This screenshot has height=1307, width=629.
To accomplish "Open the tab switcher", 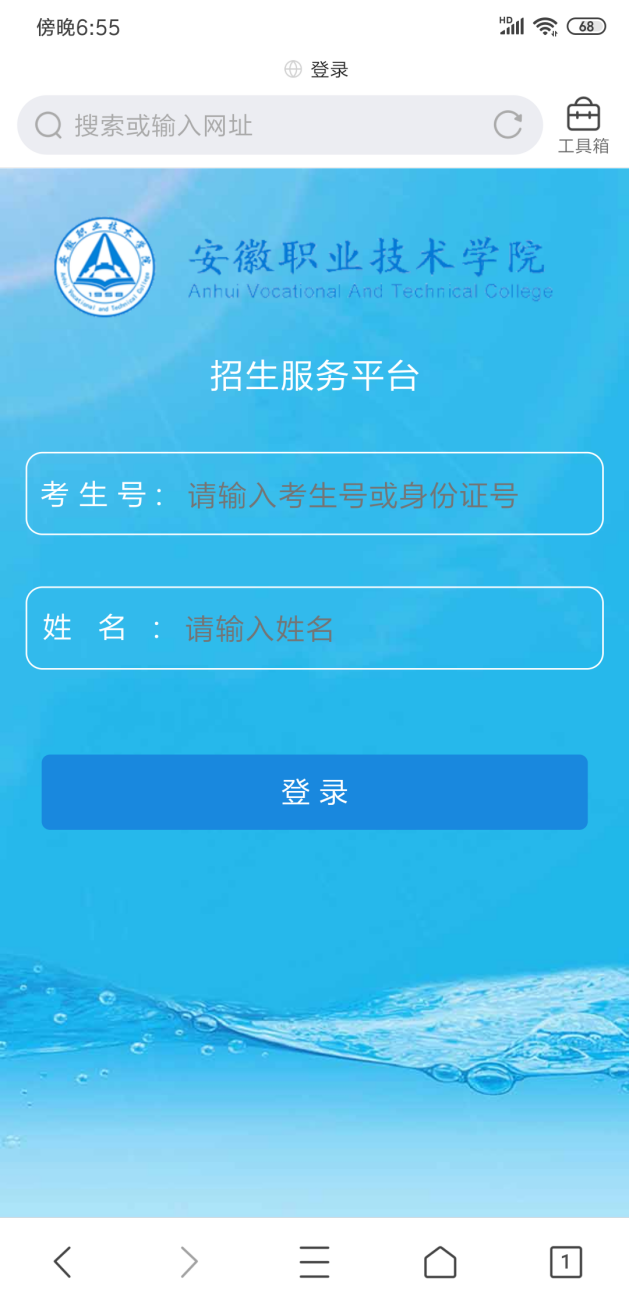I will pyautogui.click(x=565, y=1262).
